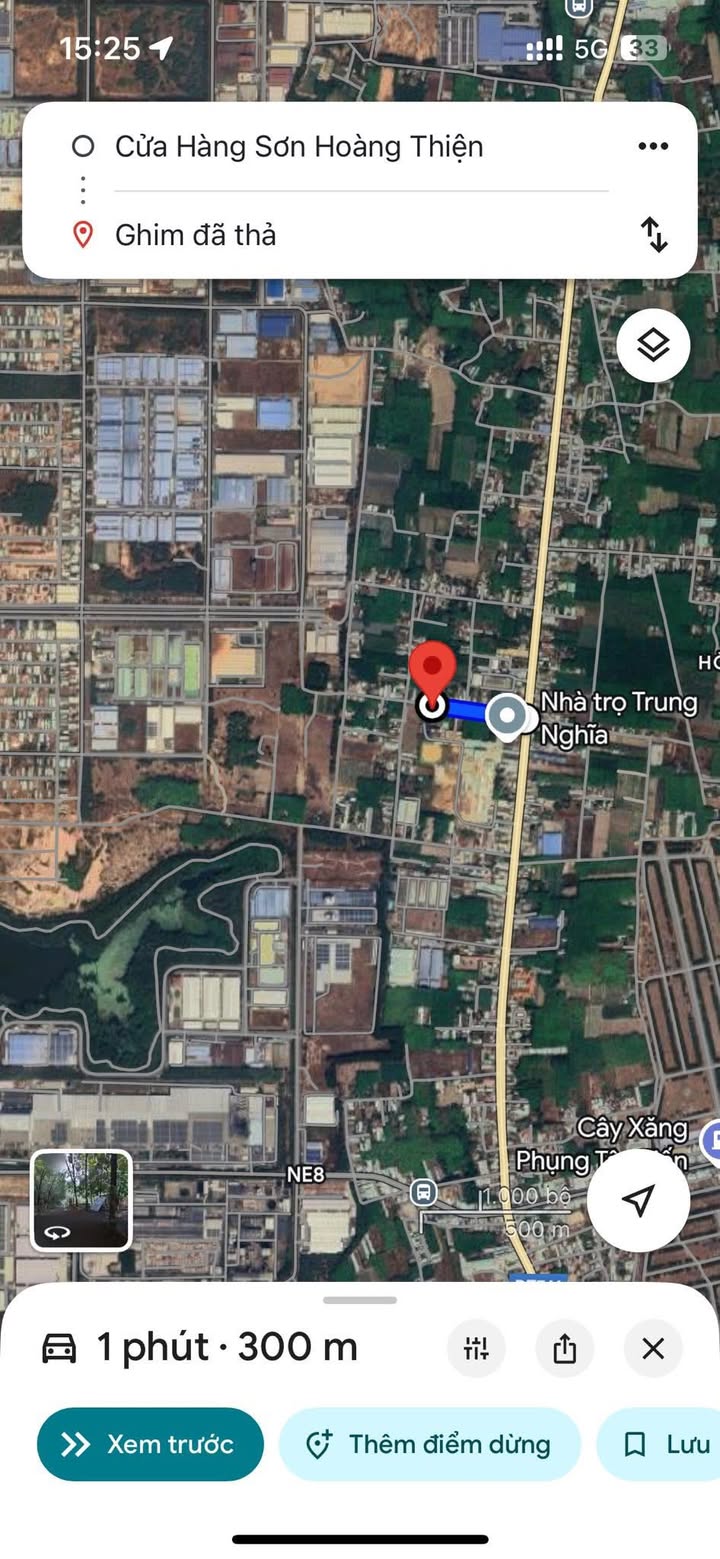
Task: Select Thêm điểm dừng chip
Action: [x=430, y=1444]
